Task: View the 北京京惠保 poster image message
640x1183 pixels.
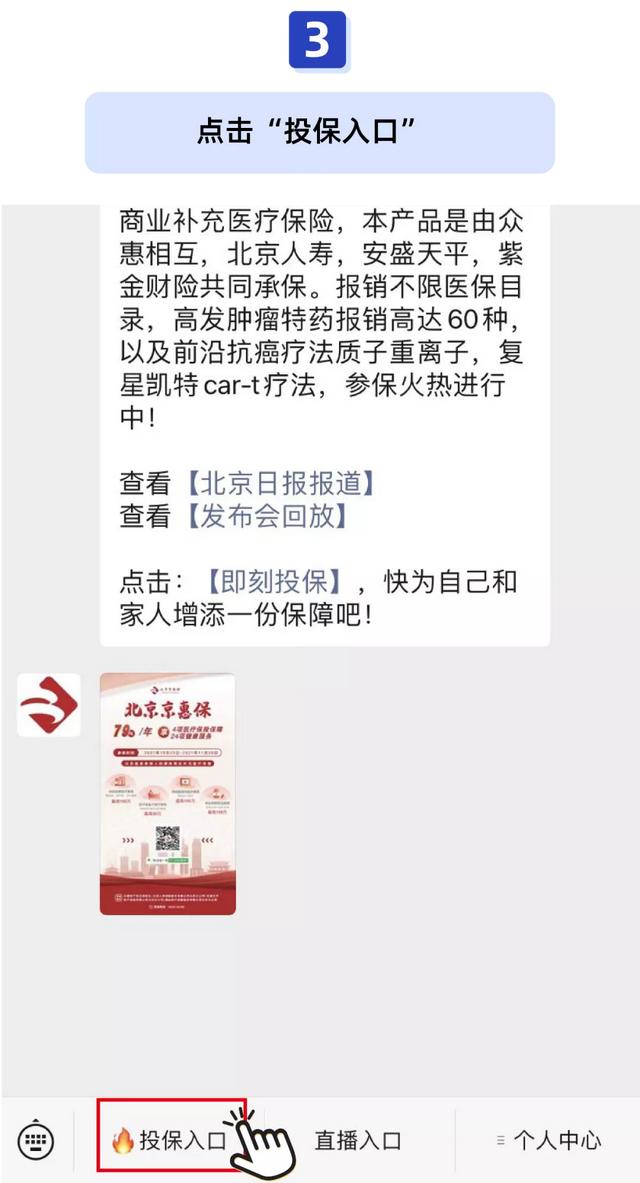Action: 168,794
